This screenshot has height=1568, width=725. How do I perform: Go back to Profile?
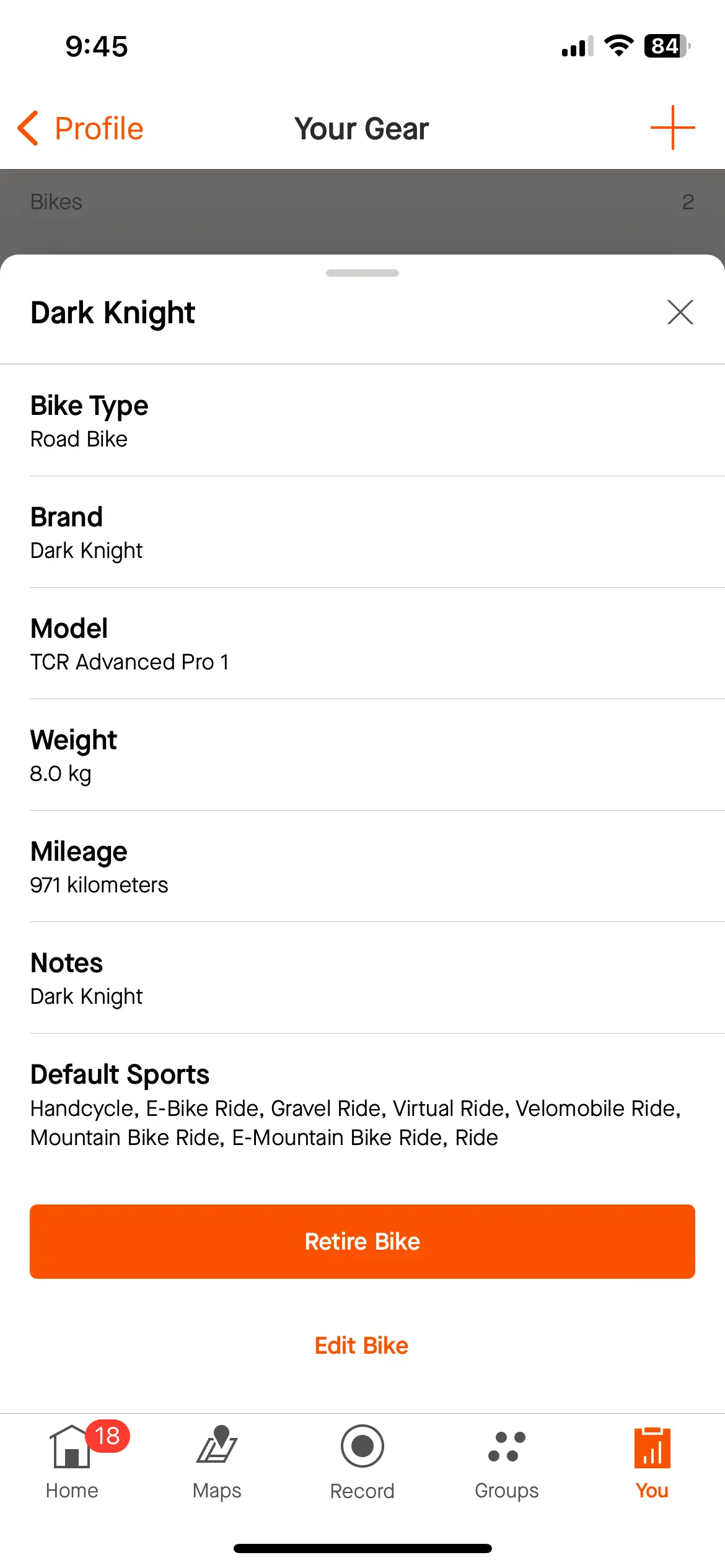click(x=81, y=129)
